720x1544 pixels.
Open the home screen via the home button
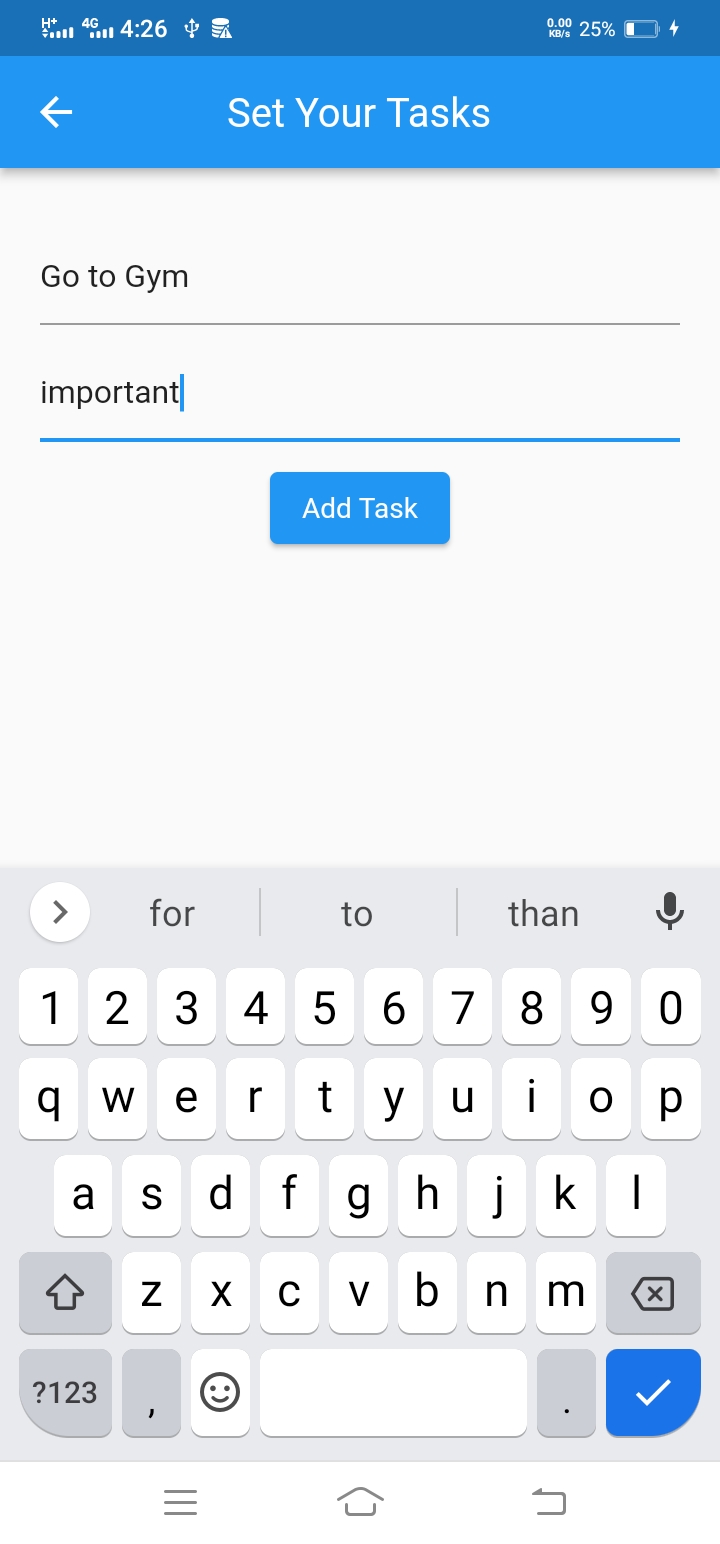click(x=360, y=1501)
